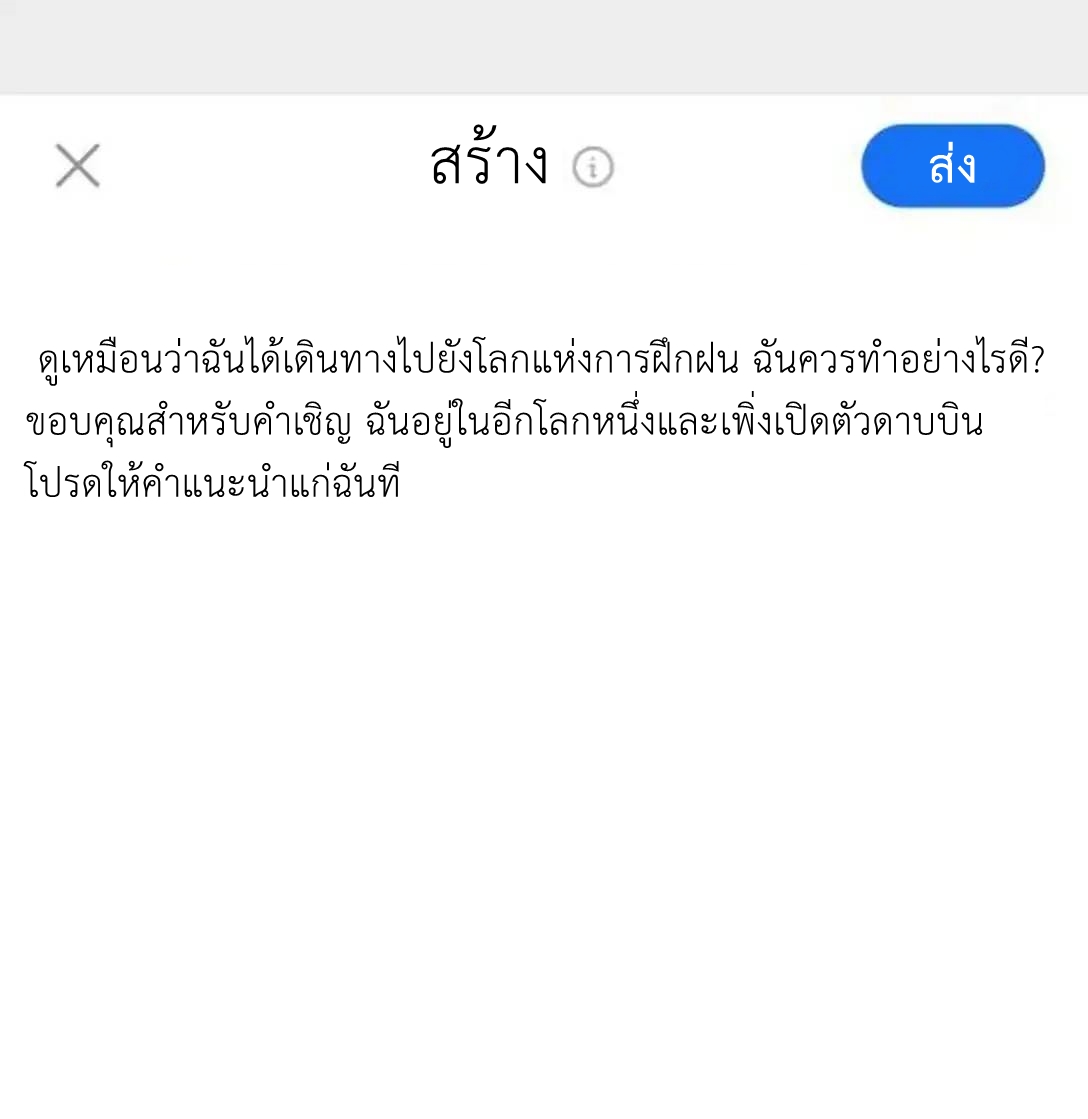
Task: Tap the send button at top right
Action: (x=951, y=167)
